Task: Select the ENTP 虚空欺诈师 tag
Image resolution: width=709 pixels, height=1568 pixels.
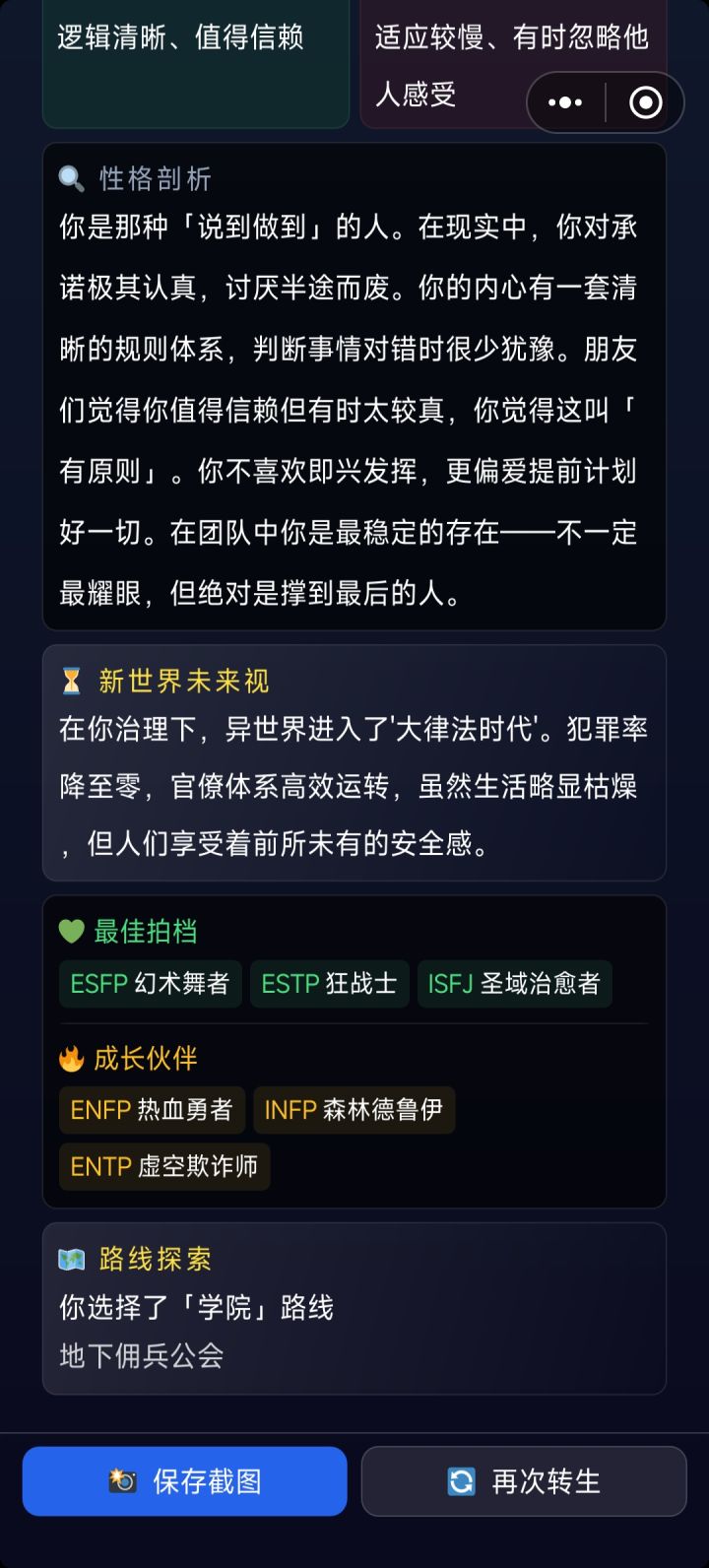Action: click(163, 1166)
